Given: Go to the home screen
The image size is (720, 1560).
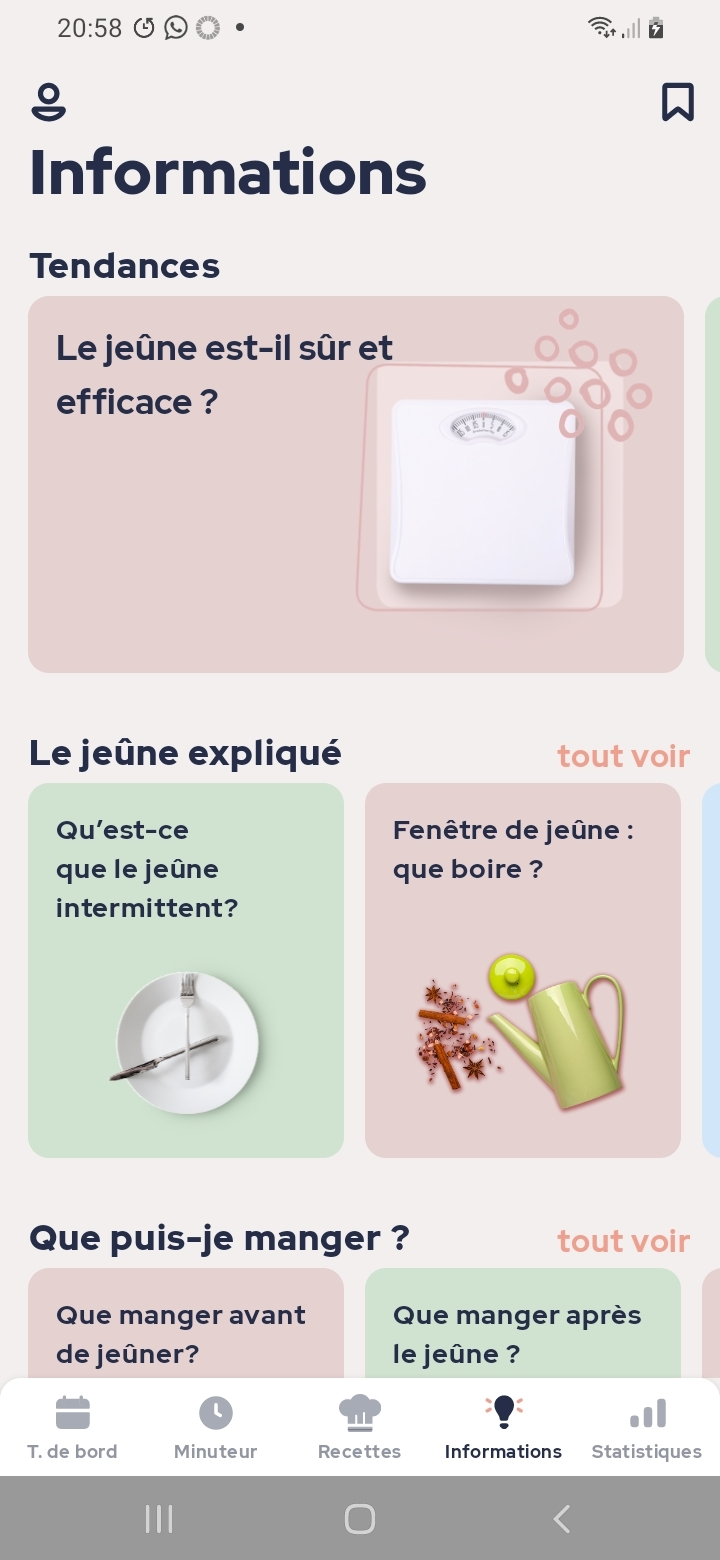Looking at the screenshot, I should tap(360, 1519).
